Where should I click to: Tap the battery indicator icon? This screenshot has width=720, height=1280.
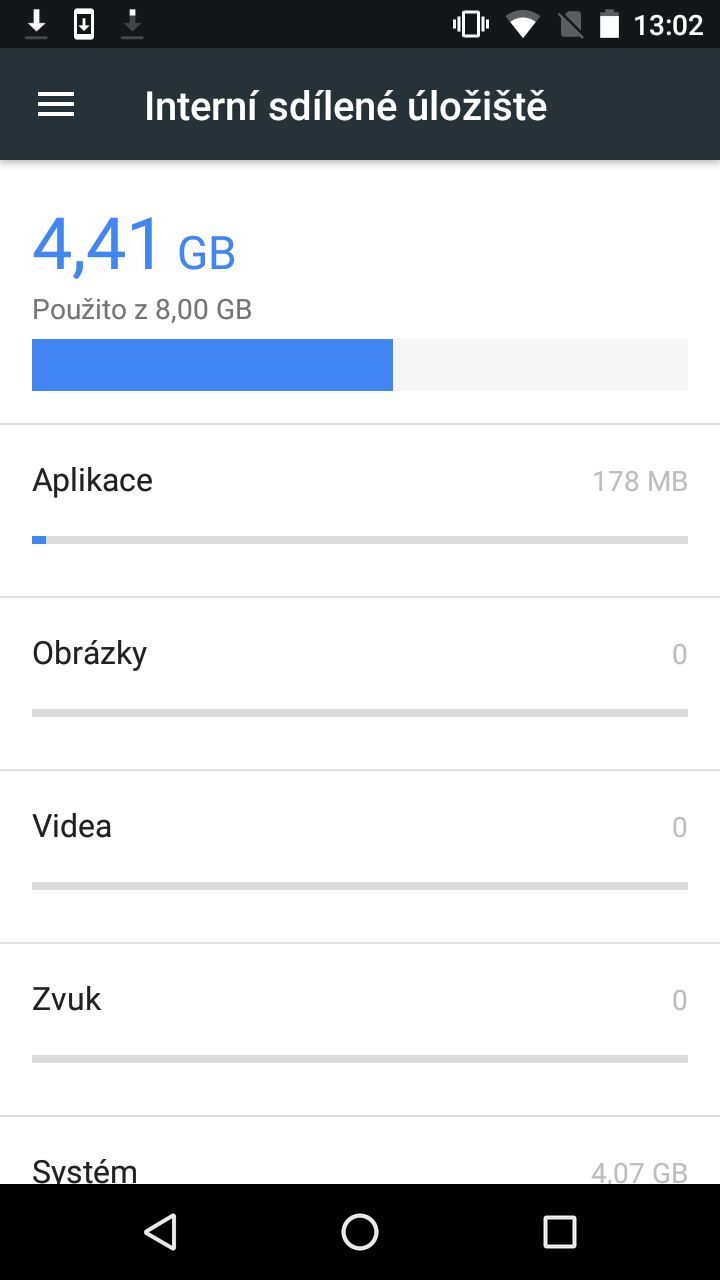pyautogui.click(x=612, y=24)
